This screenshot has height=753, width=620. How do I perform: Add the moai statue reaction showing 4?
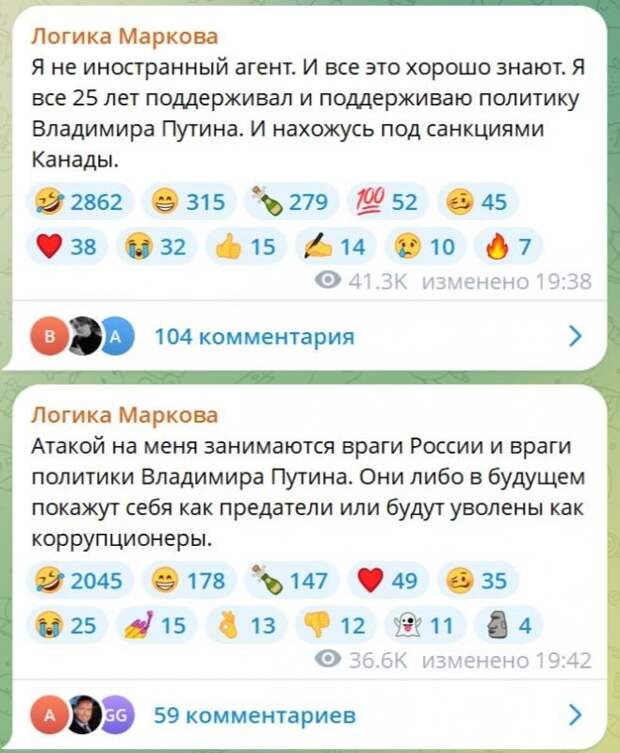click(x=508, y=625)
